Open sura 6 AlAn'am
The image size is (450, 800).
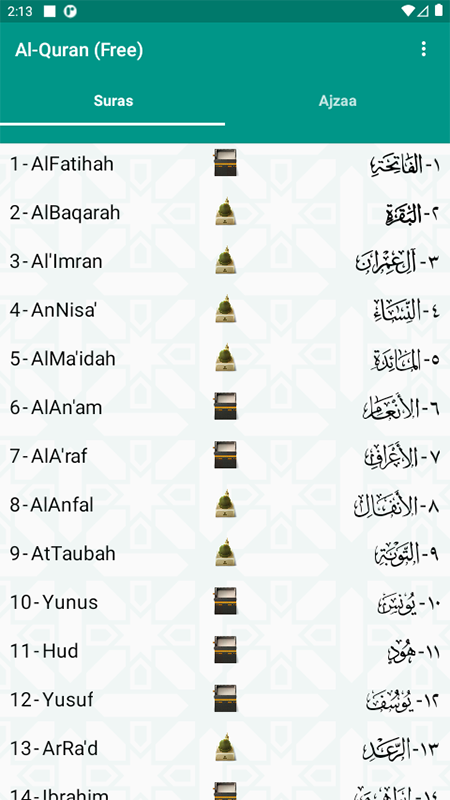(x=225, y=408)
